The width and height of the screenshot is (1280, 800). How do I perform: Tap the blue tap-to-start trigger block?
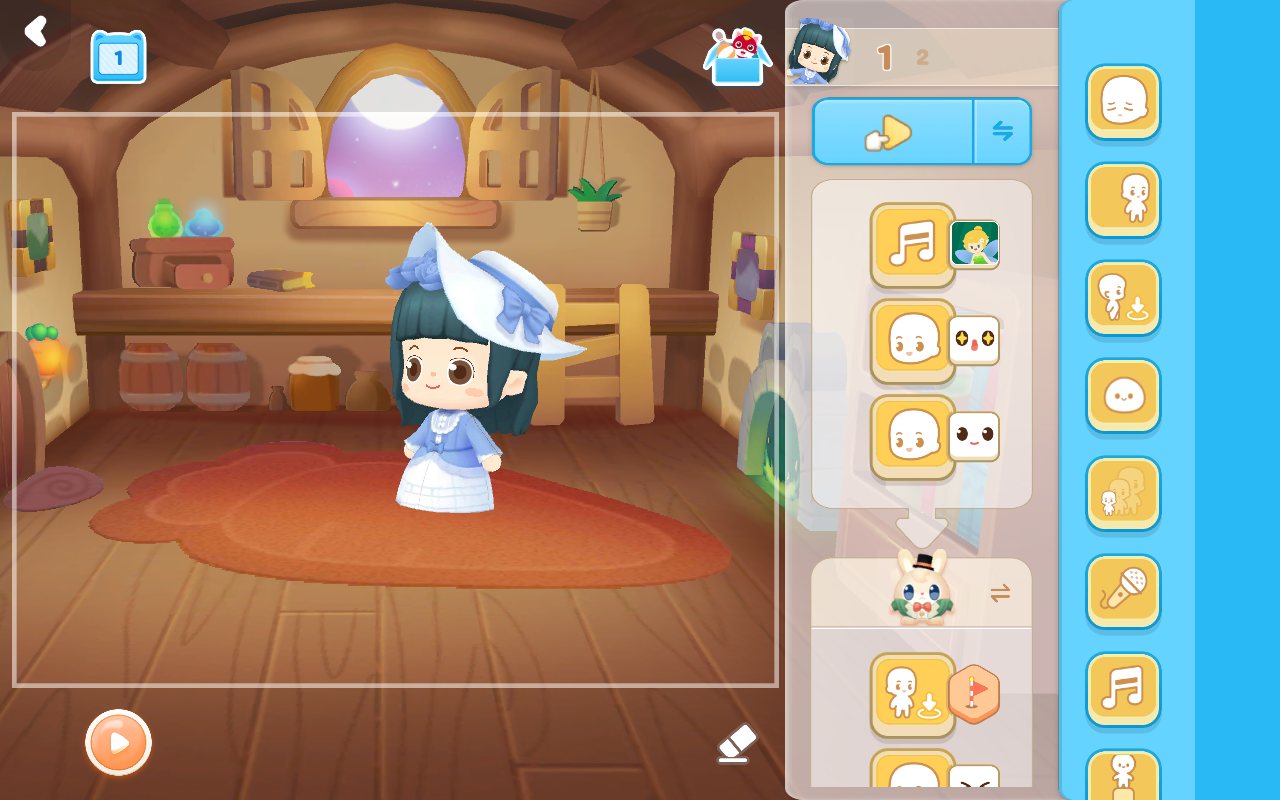pos(892,131)
